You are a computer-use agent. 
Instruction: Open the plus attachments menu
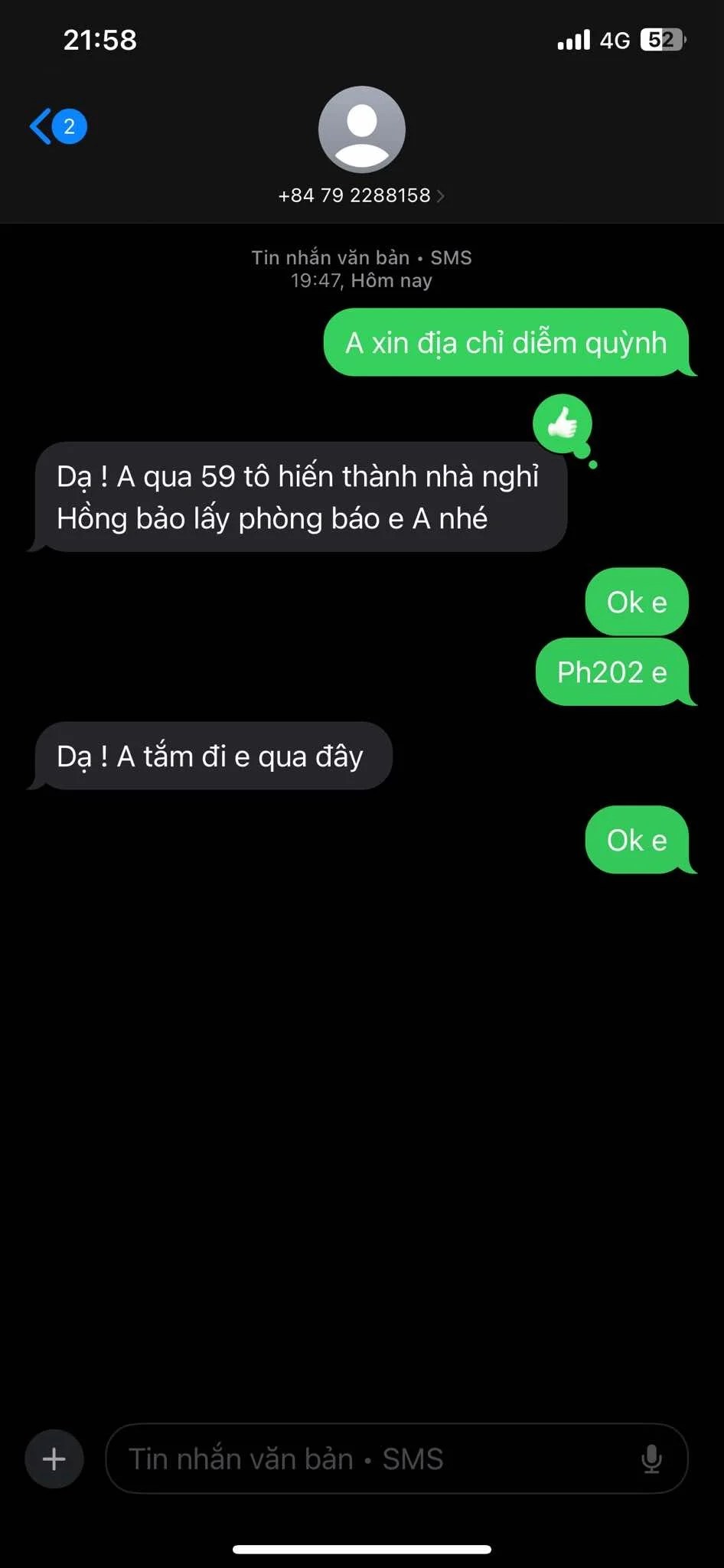54,1459
